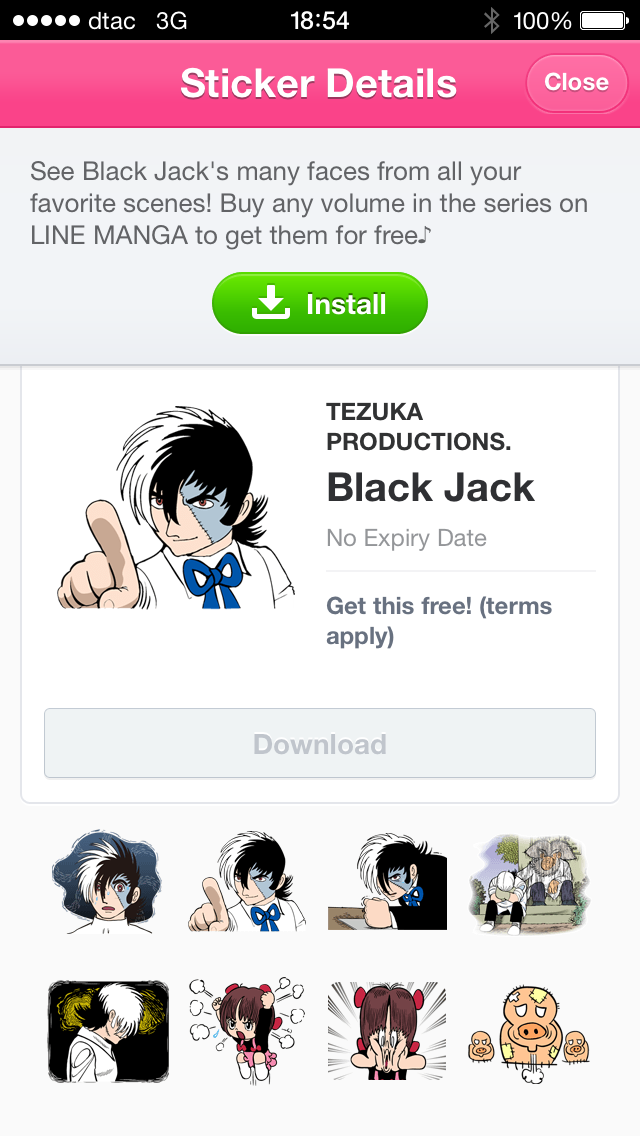This screenshot has height=1136, width=640.
Task: Preview the girl squishing her cheeks sticker
Action: [x=387, y=1031]
